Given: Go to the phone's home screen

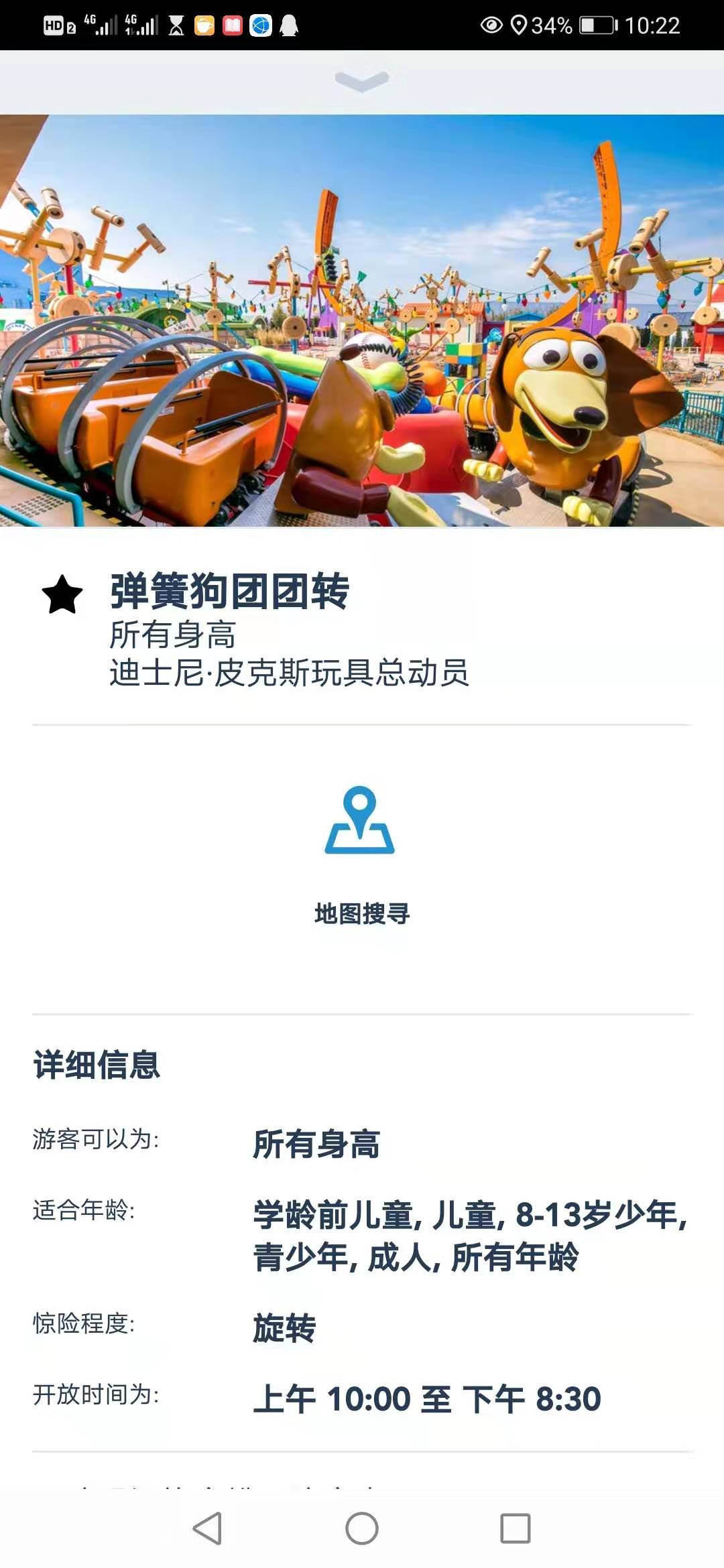Looking at the screenshot, I should 362,1528.
